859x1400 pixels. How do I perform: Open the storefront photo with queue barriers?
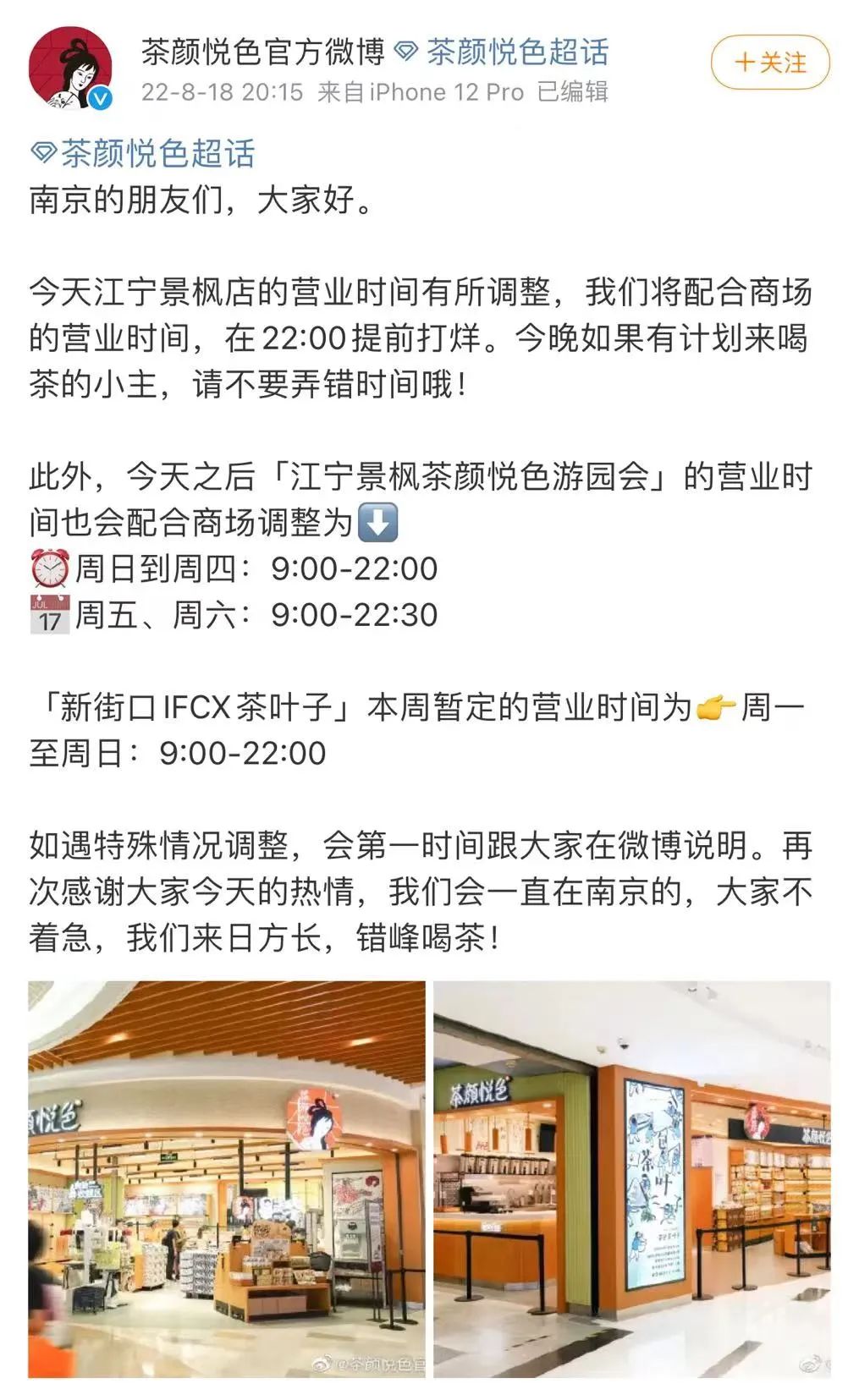pyautogui.click(x=631, y=1178)
